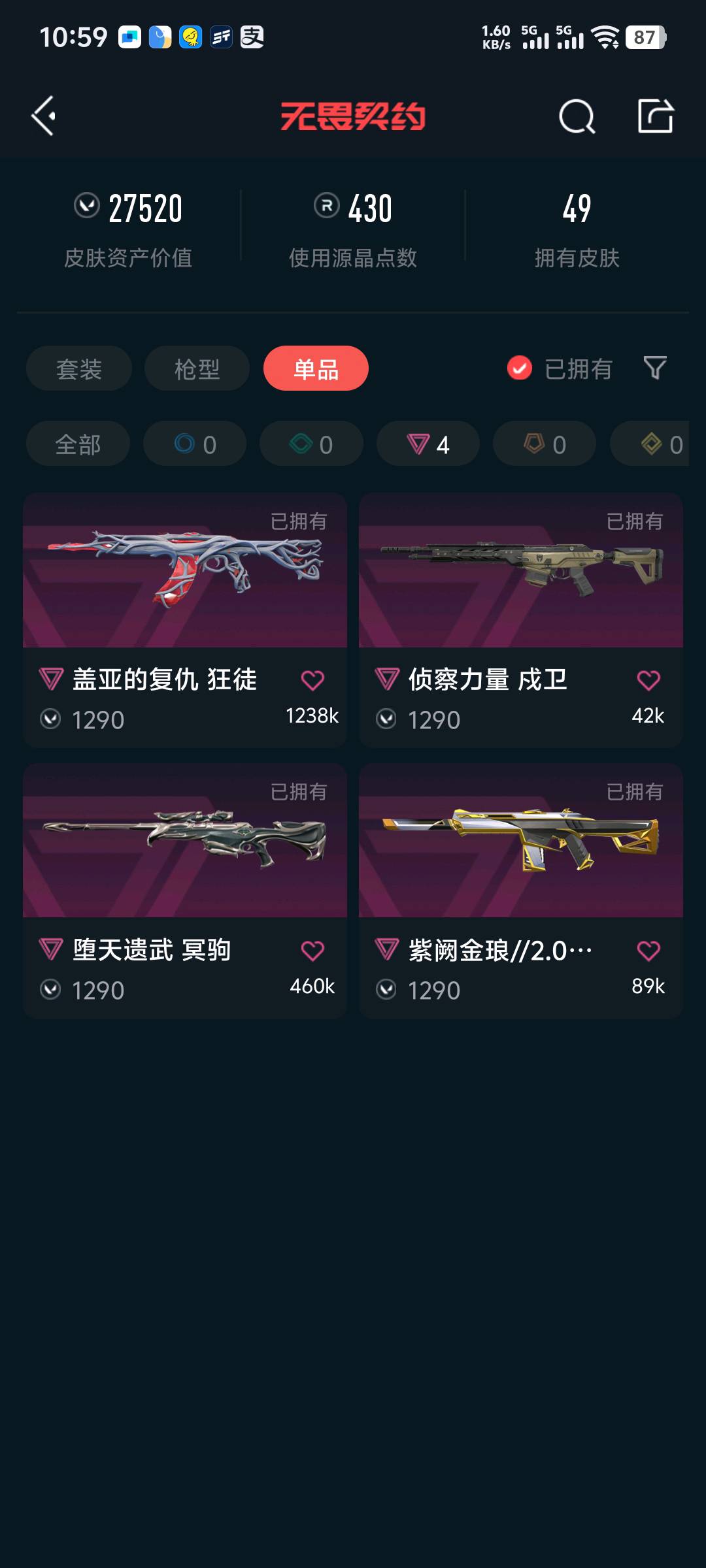Switch to the 枪型 tab

[x=197, y=368]
